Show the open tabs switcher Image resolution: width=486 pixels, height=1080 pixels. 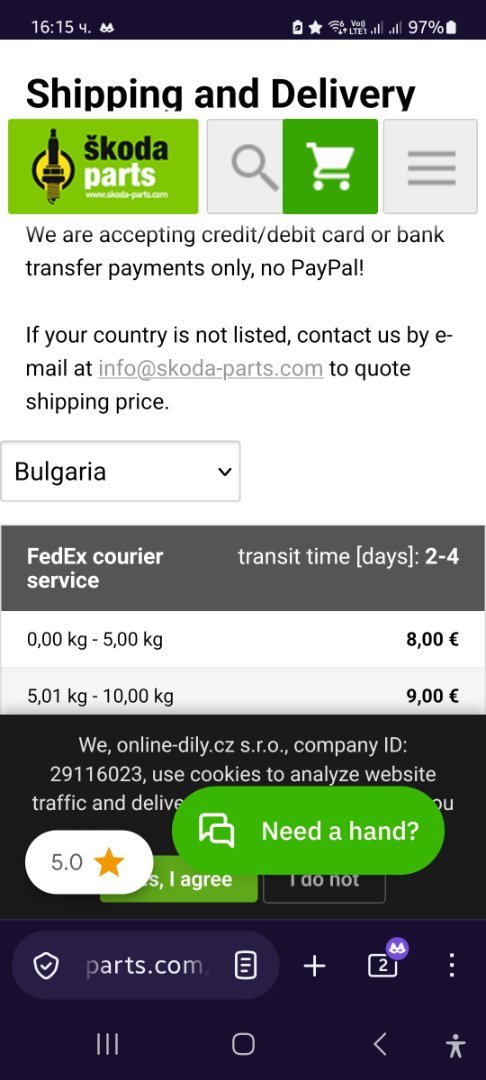[x=383, y=966]
